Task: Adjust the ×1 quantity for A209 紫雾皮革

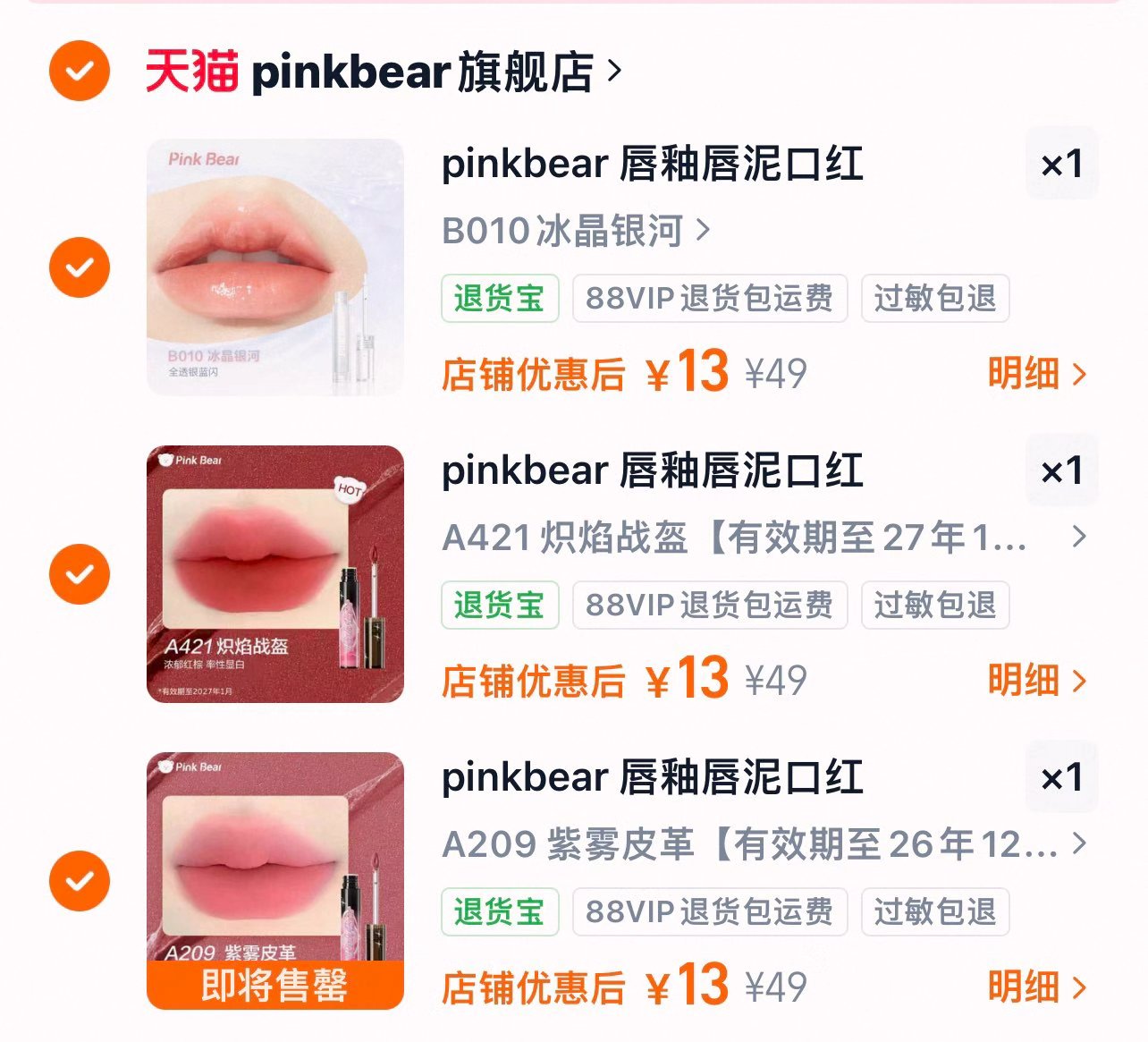Action: [1061, 778]
